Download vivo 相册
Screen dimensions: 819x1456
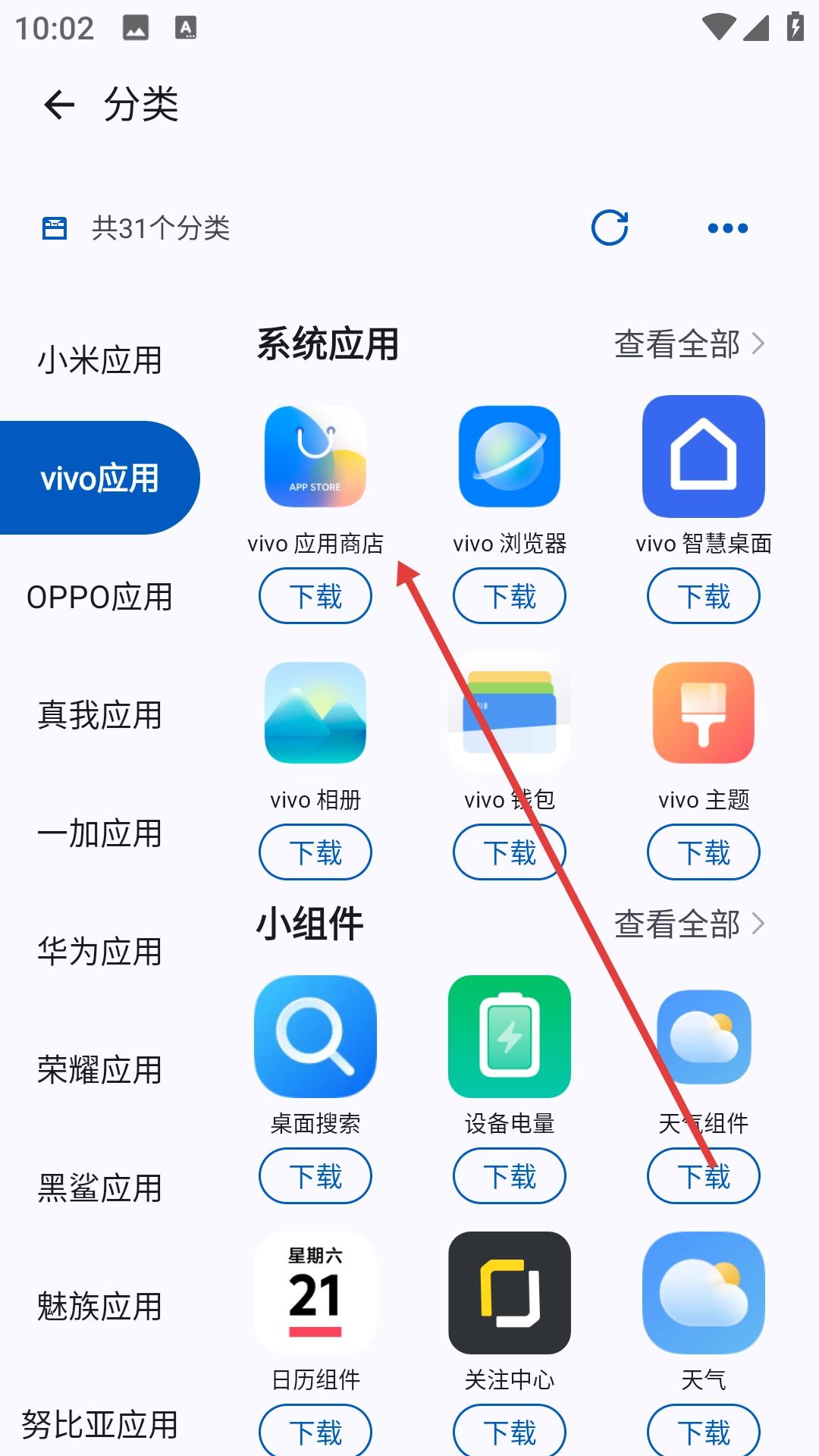click(315, 853)
